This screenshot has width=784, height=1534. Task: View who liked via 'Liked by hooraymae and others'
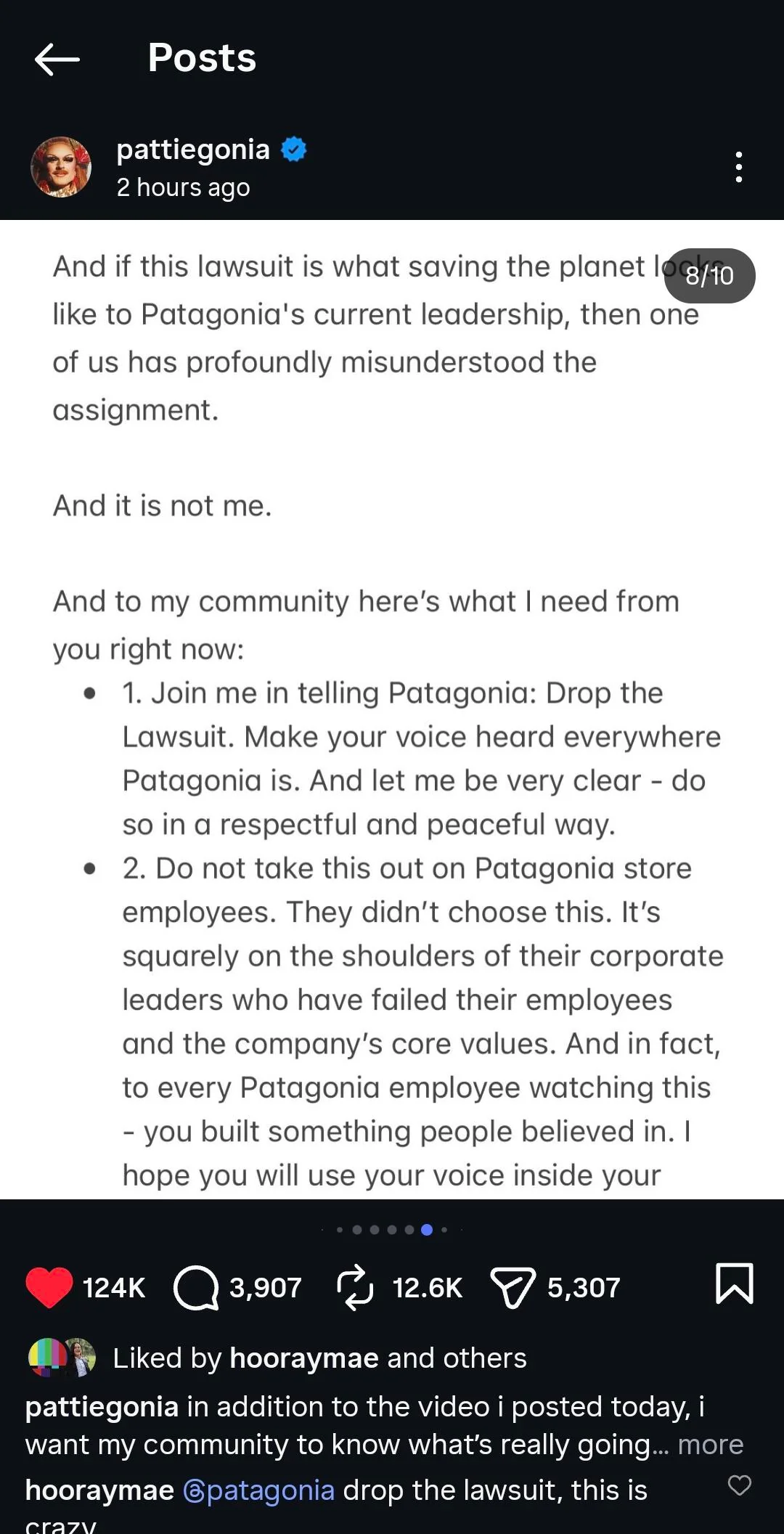(319, 1358)
